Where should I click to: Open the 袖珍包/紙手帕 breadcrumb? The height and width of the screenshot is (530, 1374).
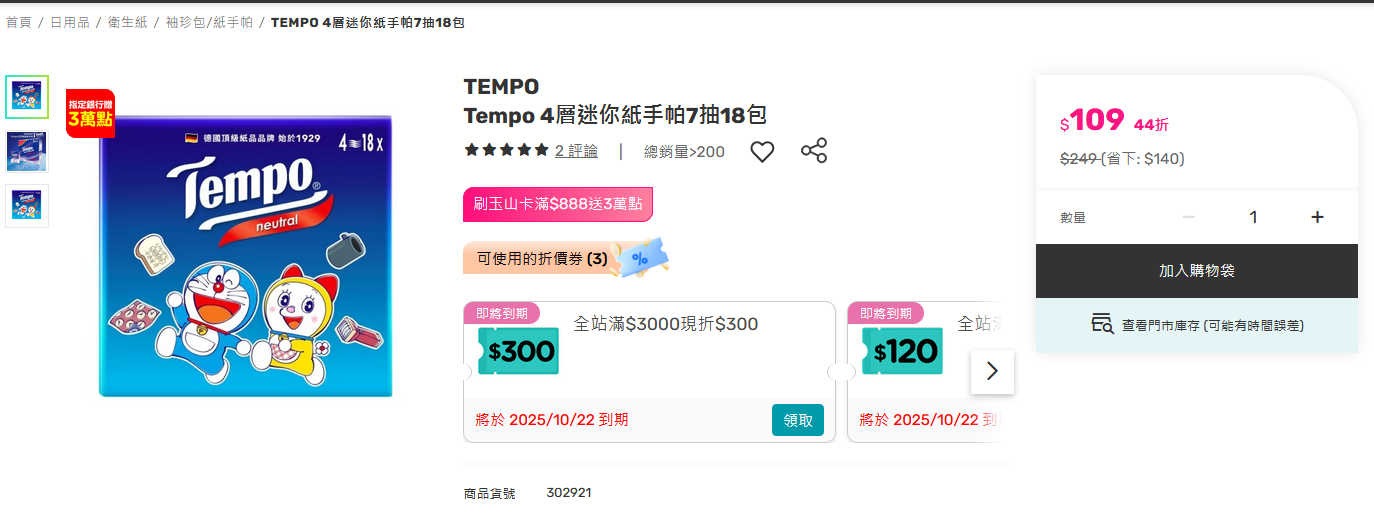point(209,22)
